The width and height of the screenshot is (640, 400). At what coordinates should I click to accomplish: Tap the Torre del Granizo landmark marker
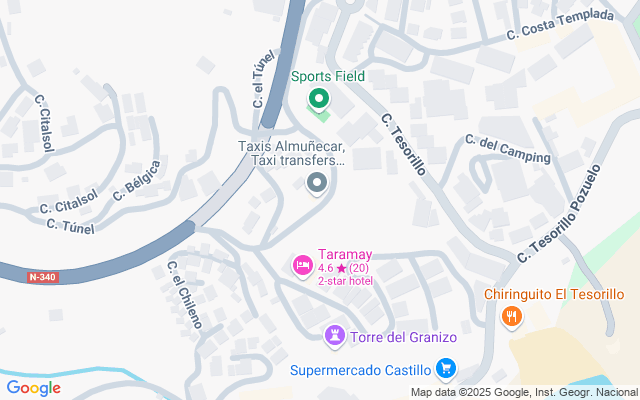pos(335,337)
